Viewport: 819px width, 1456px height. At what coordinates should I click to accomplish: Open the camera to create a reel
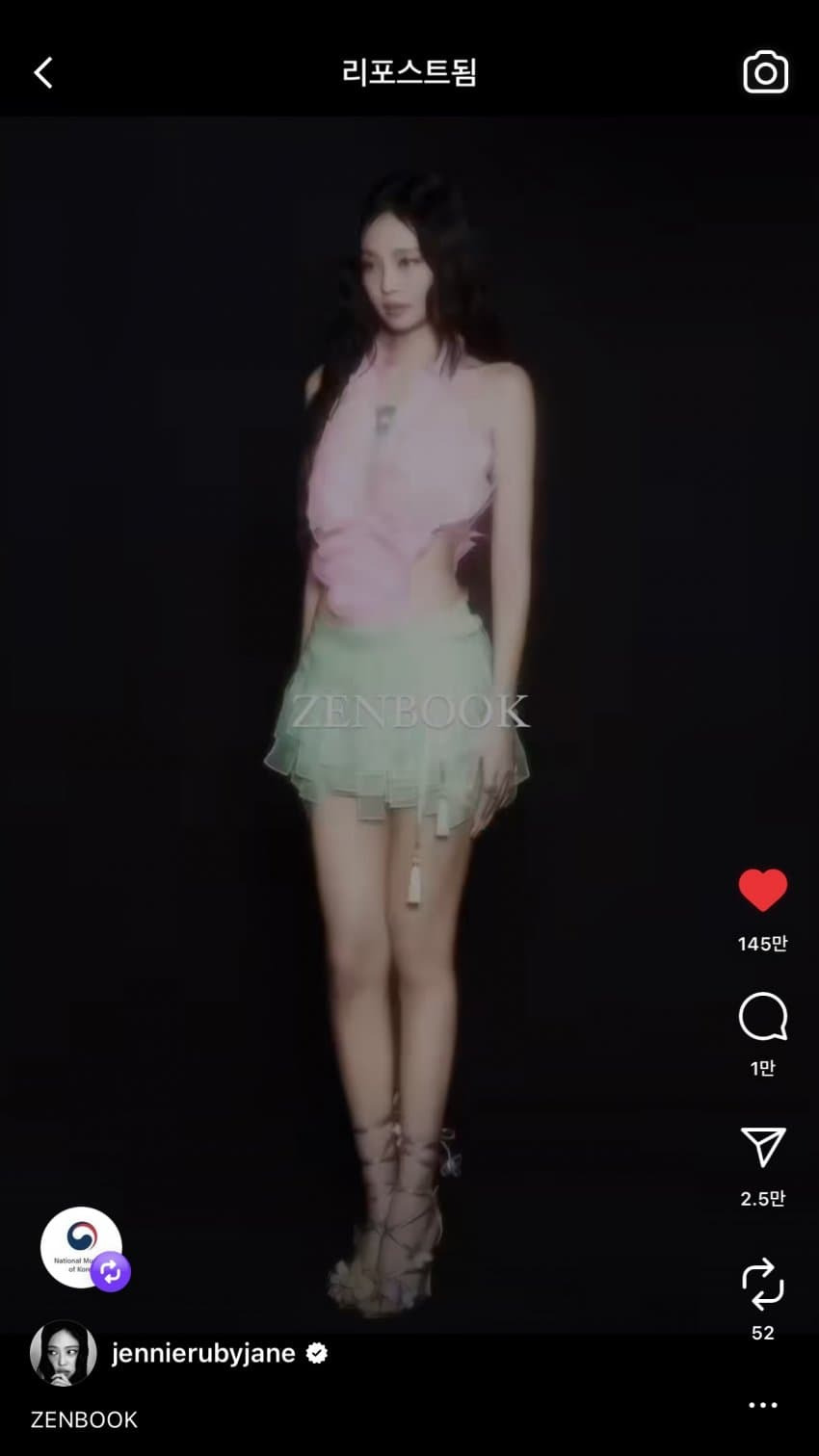[765, 73]
